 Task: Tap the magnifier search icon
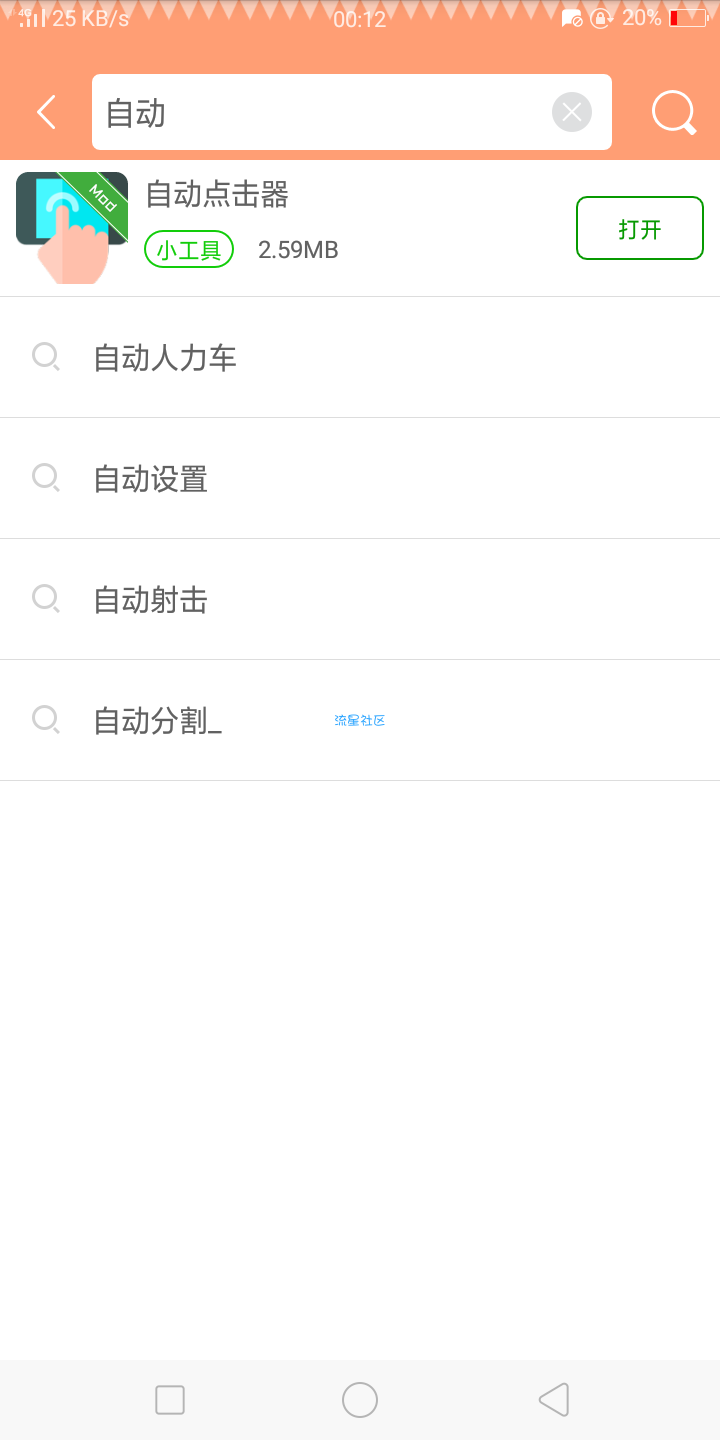(x=674, y=112)
